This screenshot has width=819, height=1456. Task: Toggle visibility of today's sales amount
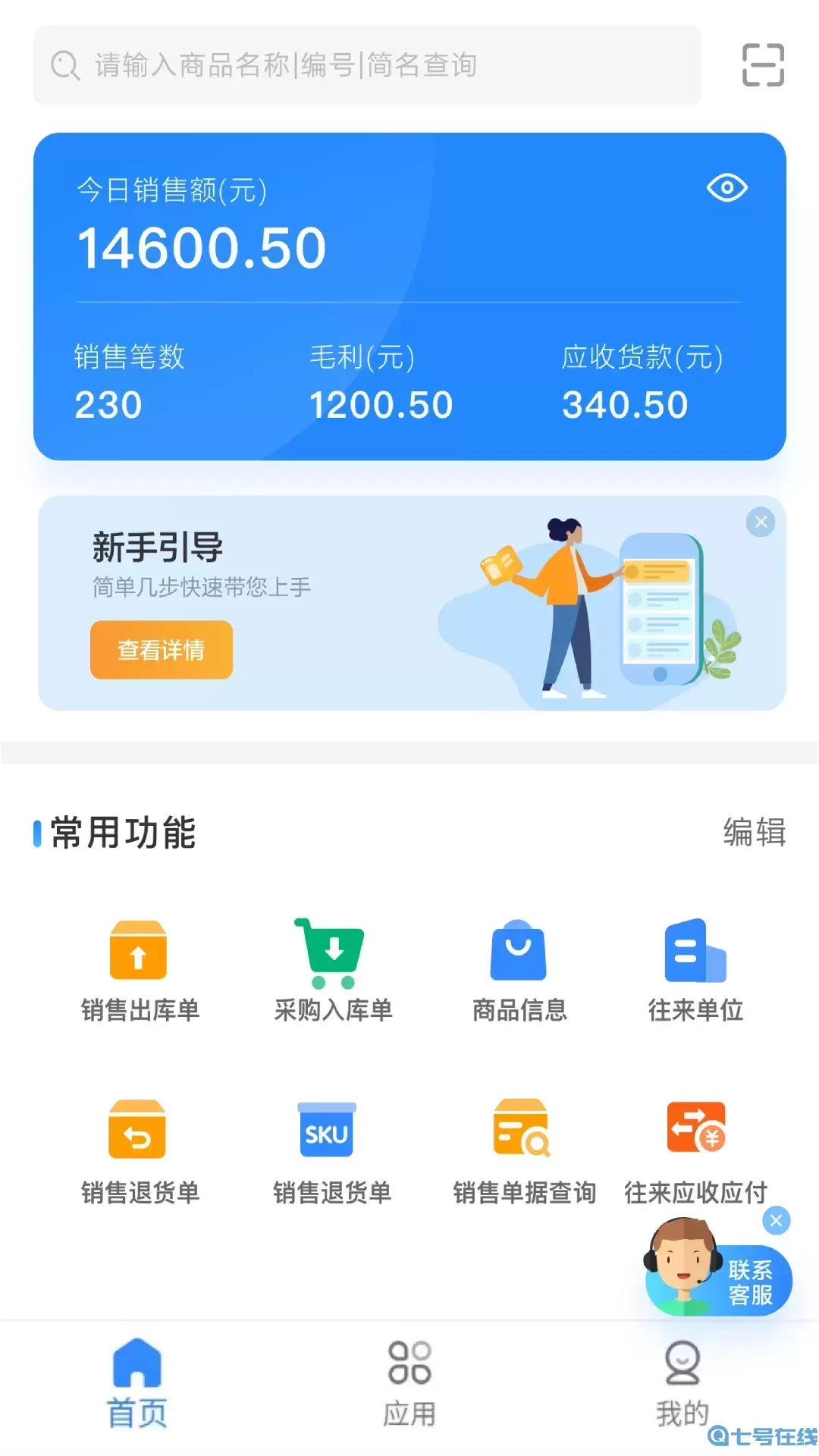pos(727,187)
